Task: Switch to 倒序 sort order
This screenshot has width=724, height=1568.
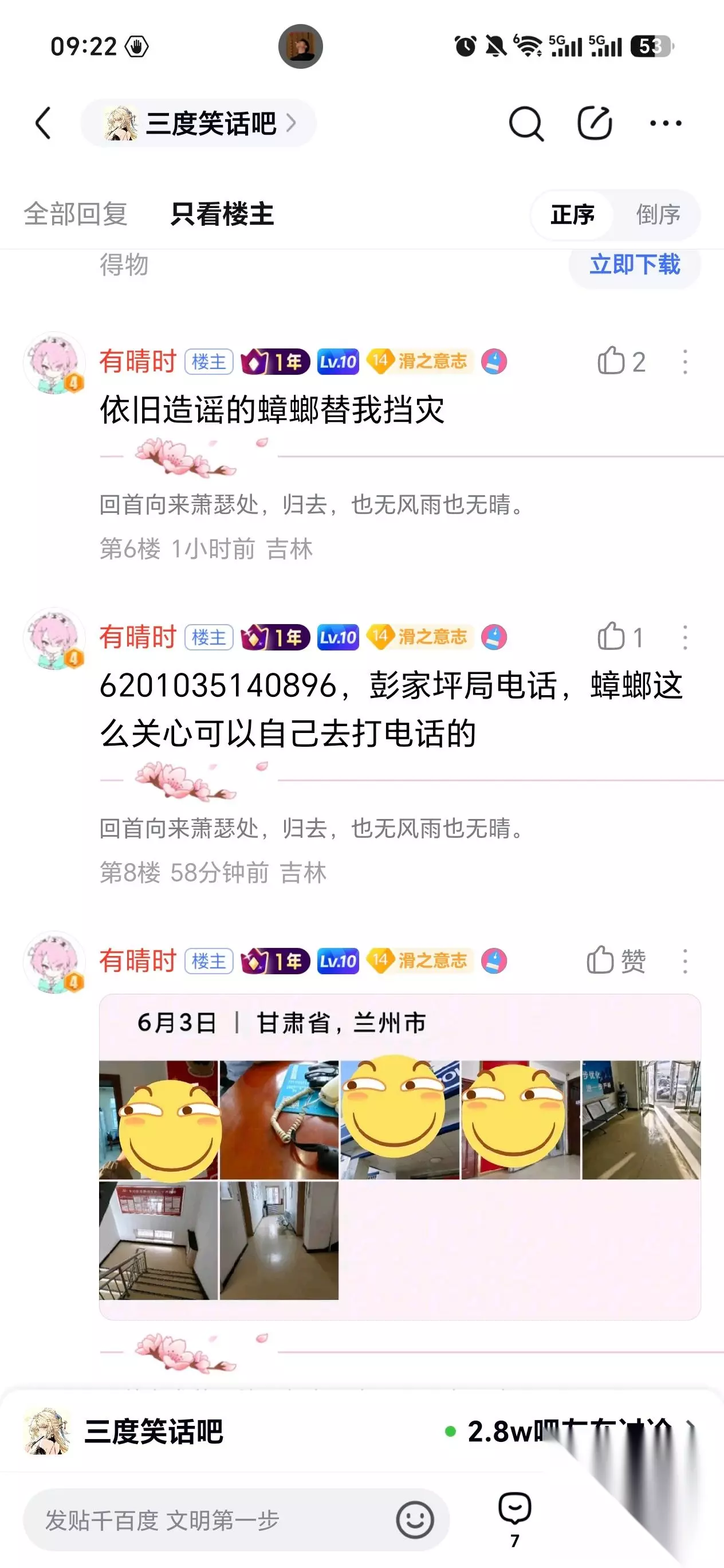Action: pyautogui.click(x=658, y=214)
